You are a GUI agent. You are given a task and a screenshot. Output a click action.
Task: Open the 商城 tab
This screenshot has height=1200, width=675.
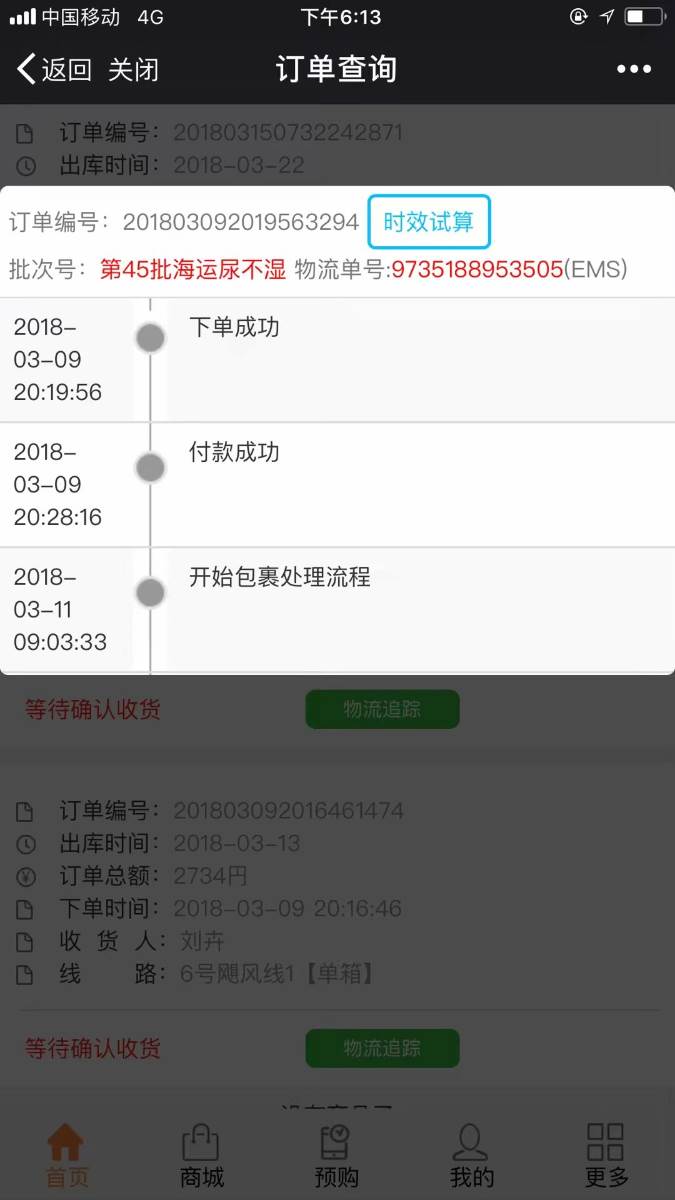click(201, 1155)
